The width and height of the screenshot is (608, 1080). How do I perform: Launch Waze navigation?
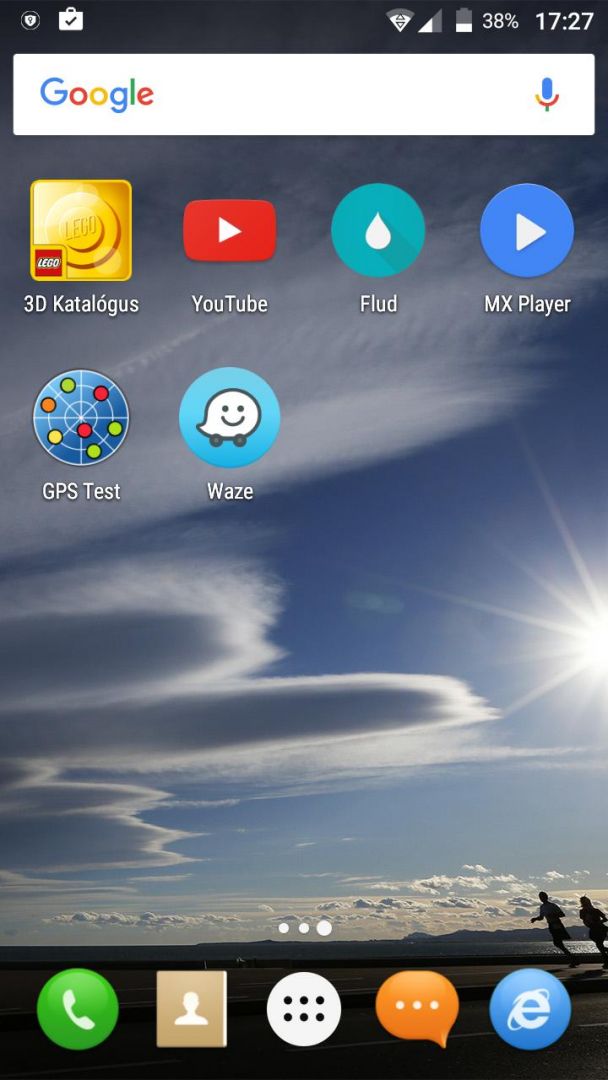point(229,417)
